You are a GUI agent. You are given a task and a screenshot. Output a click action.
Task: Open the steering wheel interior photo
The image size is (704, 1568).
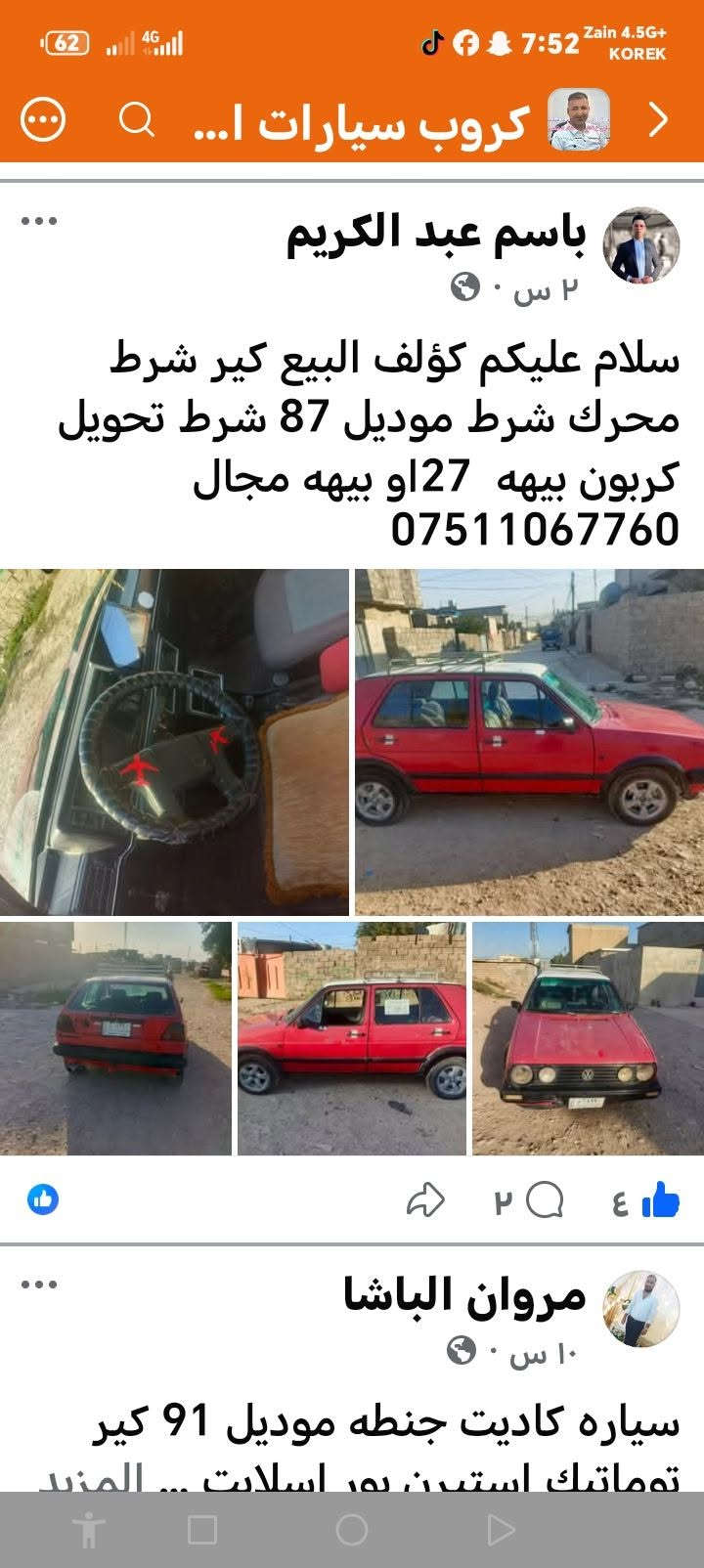pos(174,742)
